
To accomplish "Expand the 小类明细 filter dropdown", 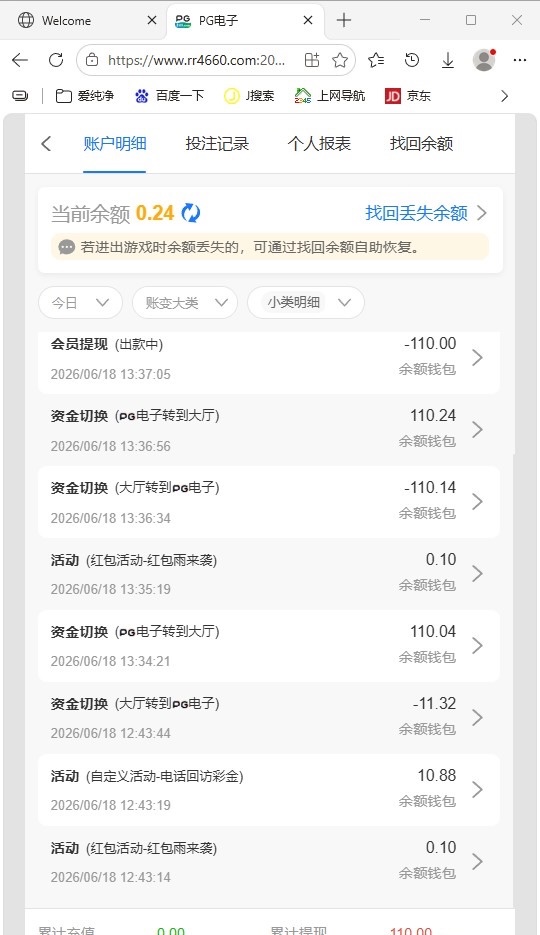I will pyautogui.click(x=306, y=303).
